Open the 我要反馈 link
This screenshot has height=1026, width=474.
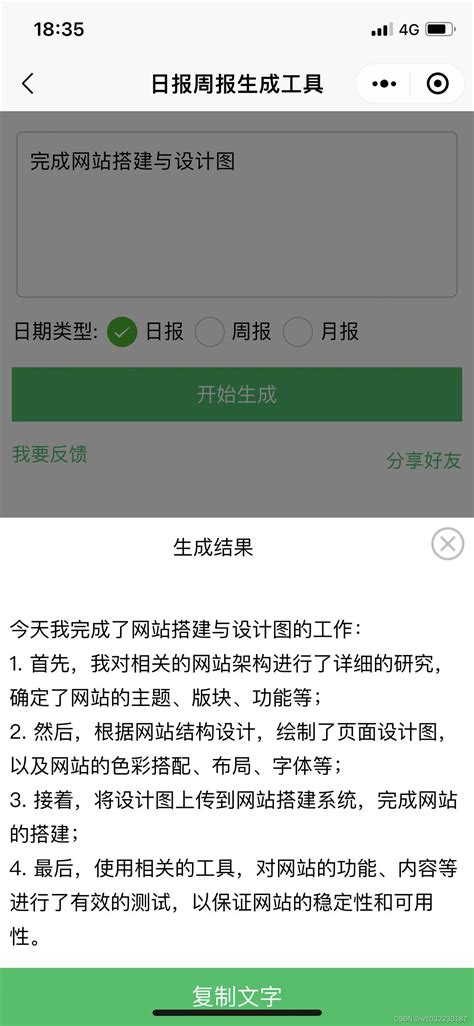[50, 454]
